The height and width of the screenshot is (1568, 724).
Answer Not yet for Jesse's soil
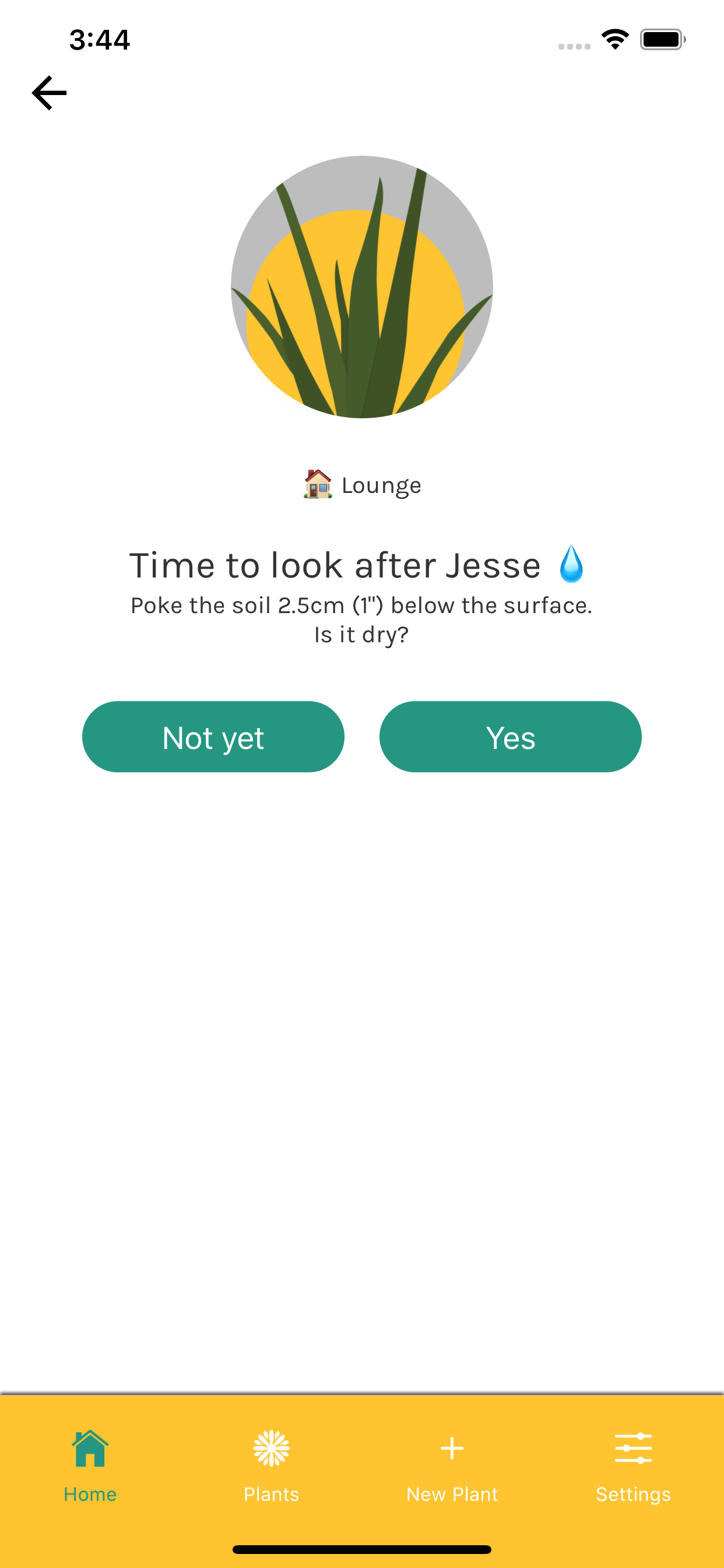point(213,737)
